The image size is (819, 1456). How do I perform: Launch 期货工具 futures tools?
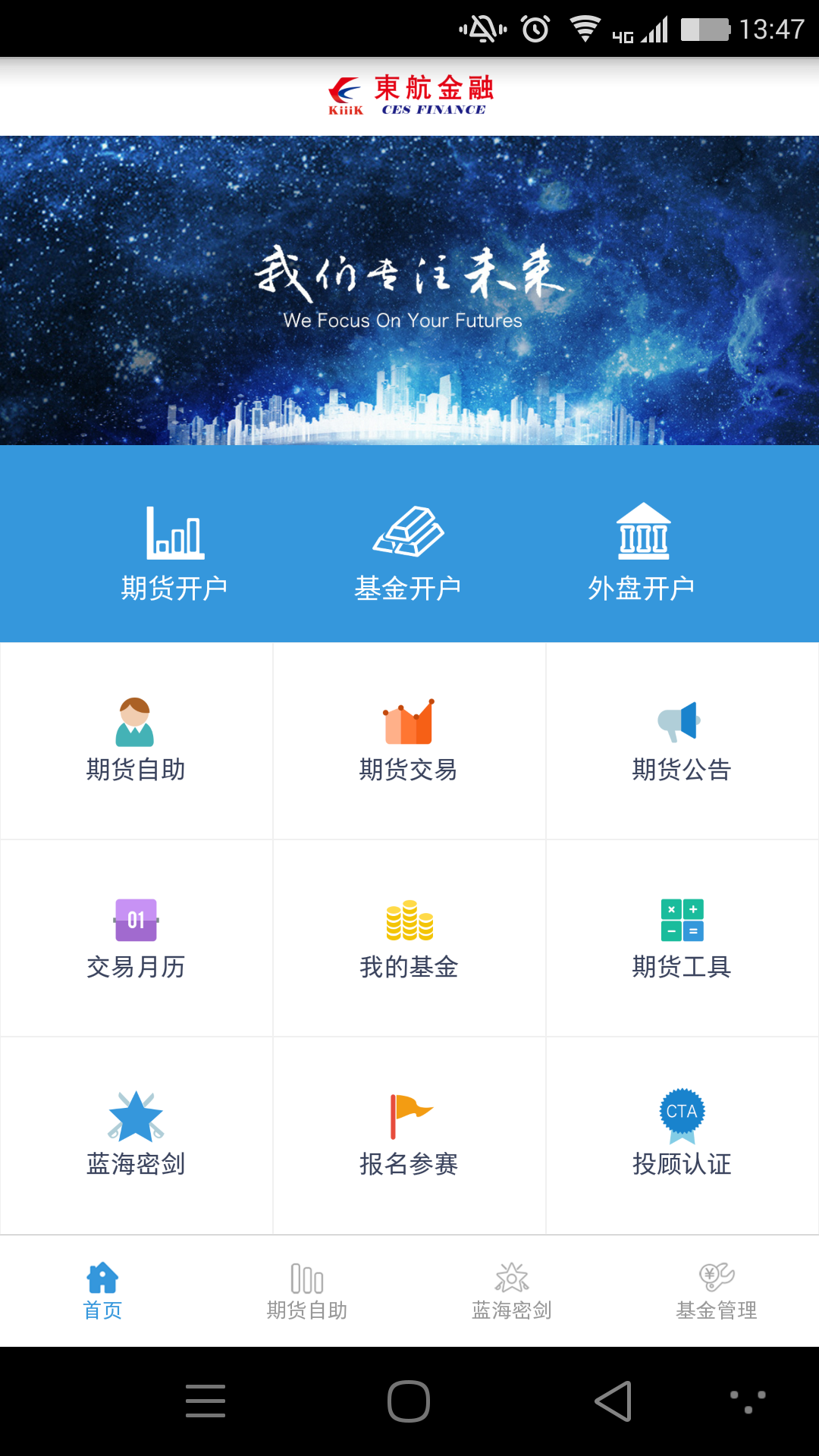click(682, 938)
